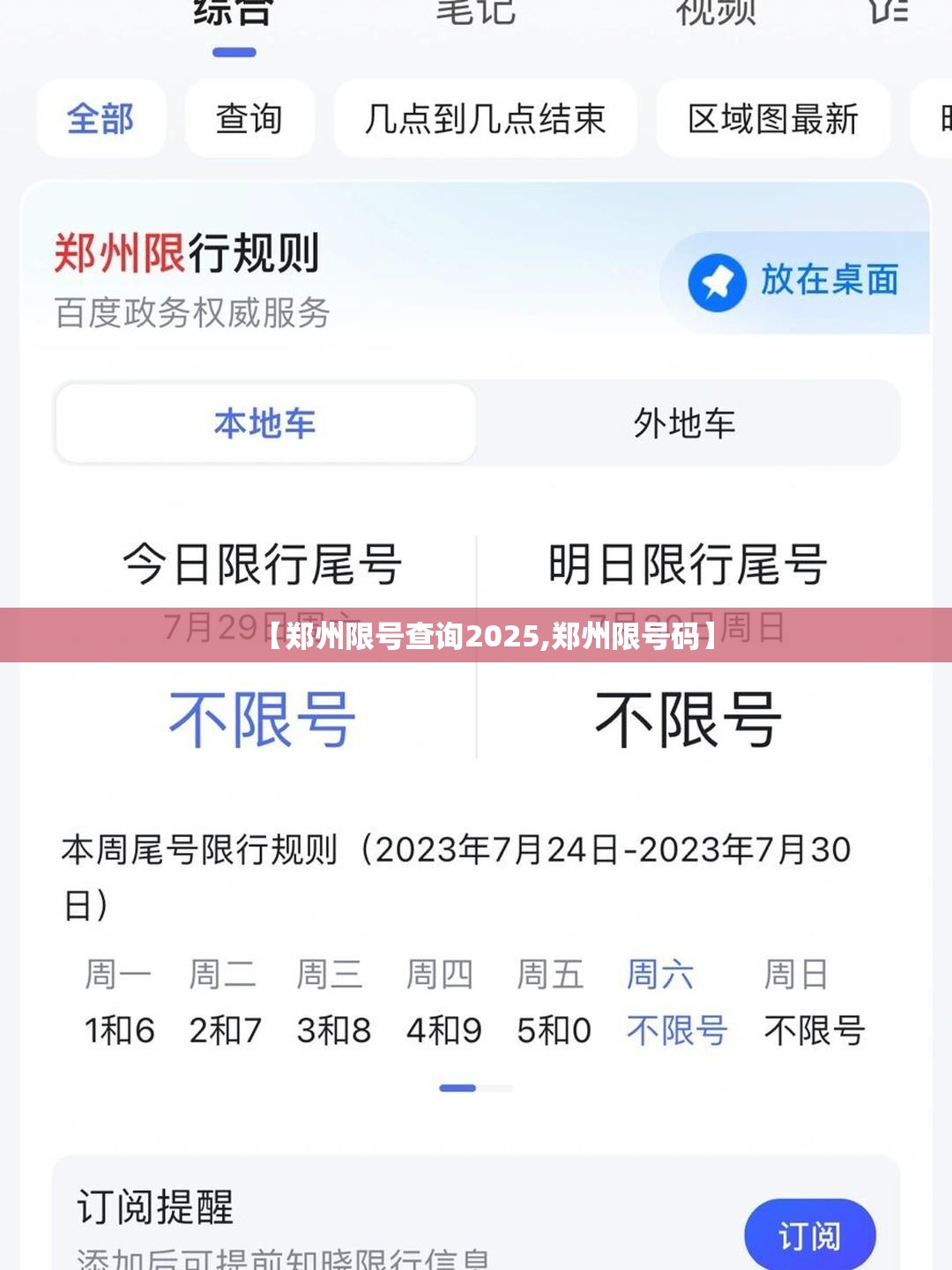Switch to the 视频 tab
The image size is (952, 1270).
pos(716,12)
